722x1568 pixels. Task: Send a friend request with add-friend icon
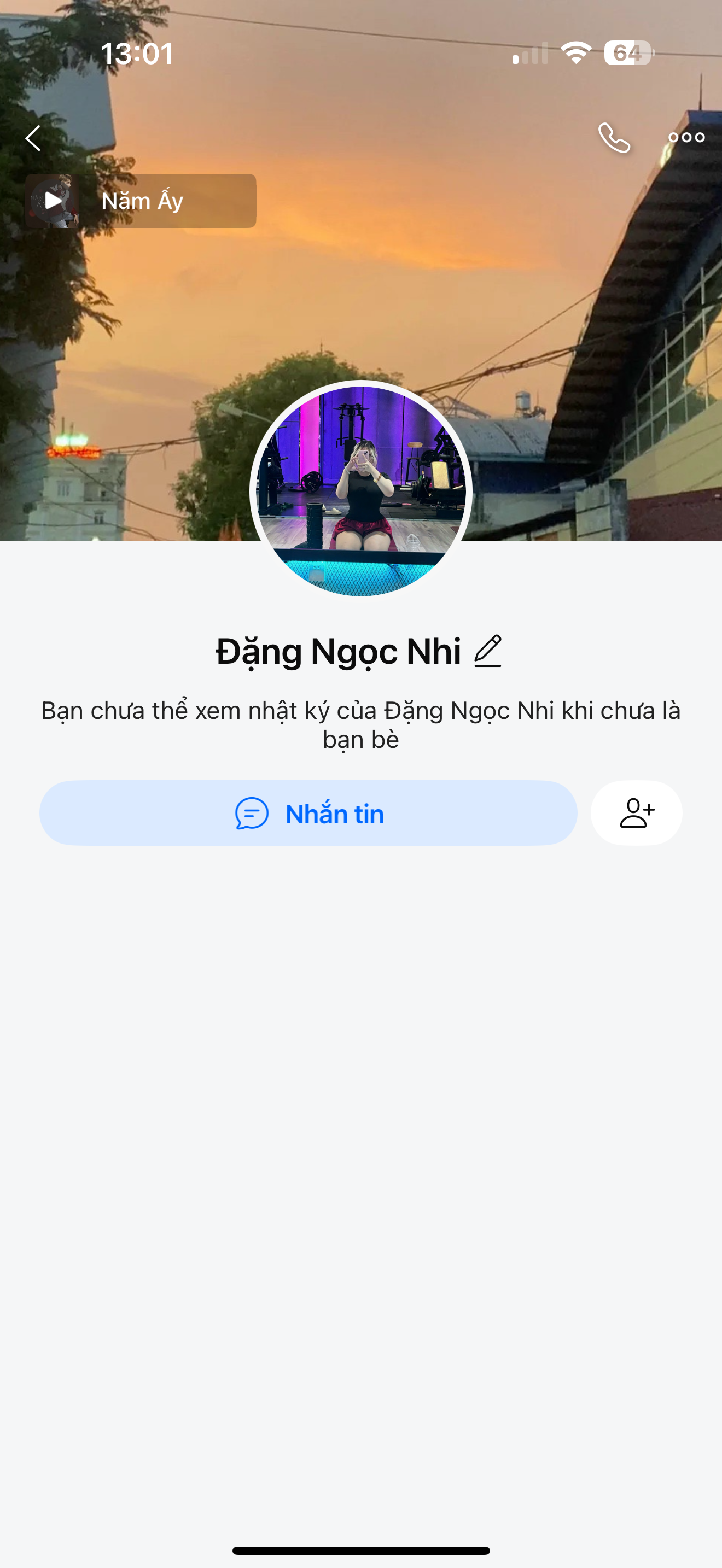point(636,813)
